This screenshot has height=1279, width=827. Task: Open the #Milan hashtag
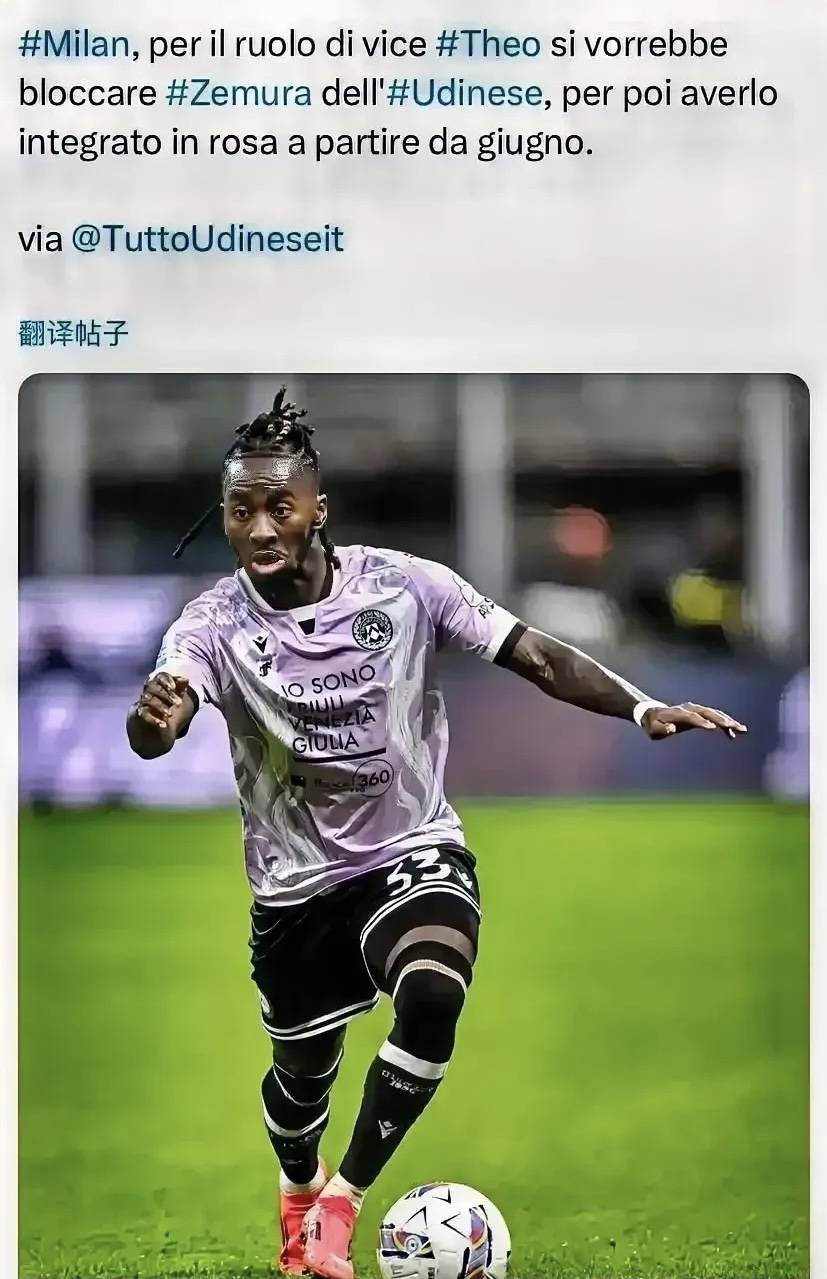point(75,45)
